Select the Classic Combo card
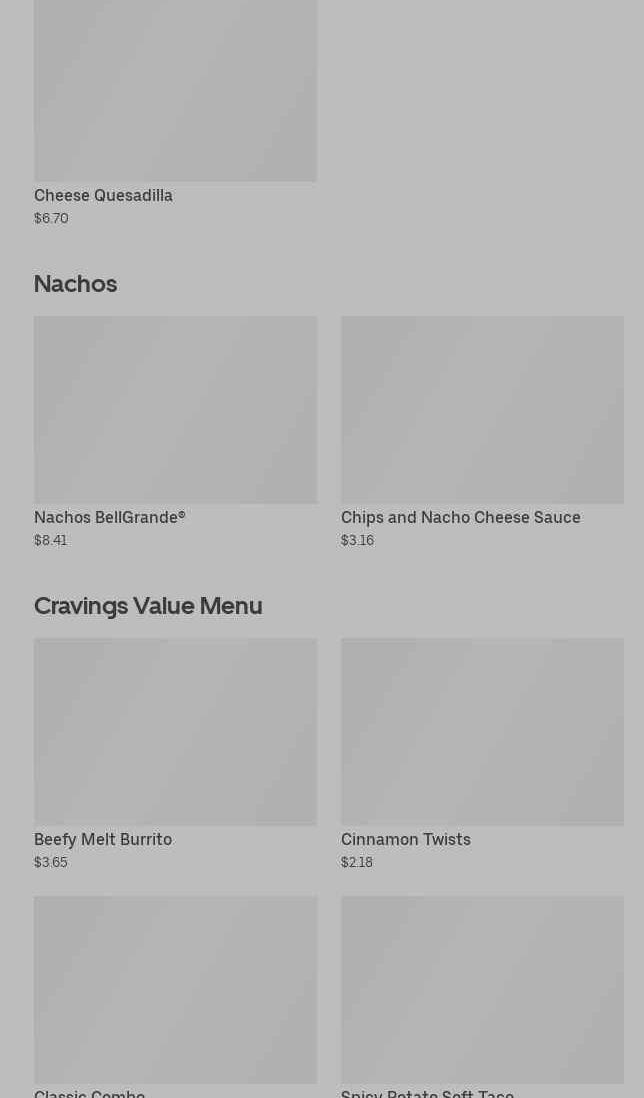The height and width of the screenshot is (1098, 644). click(175, 990)
